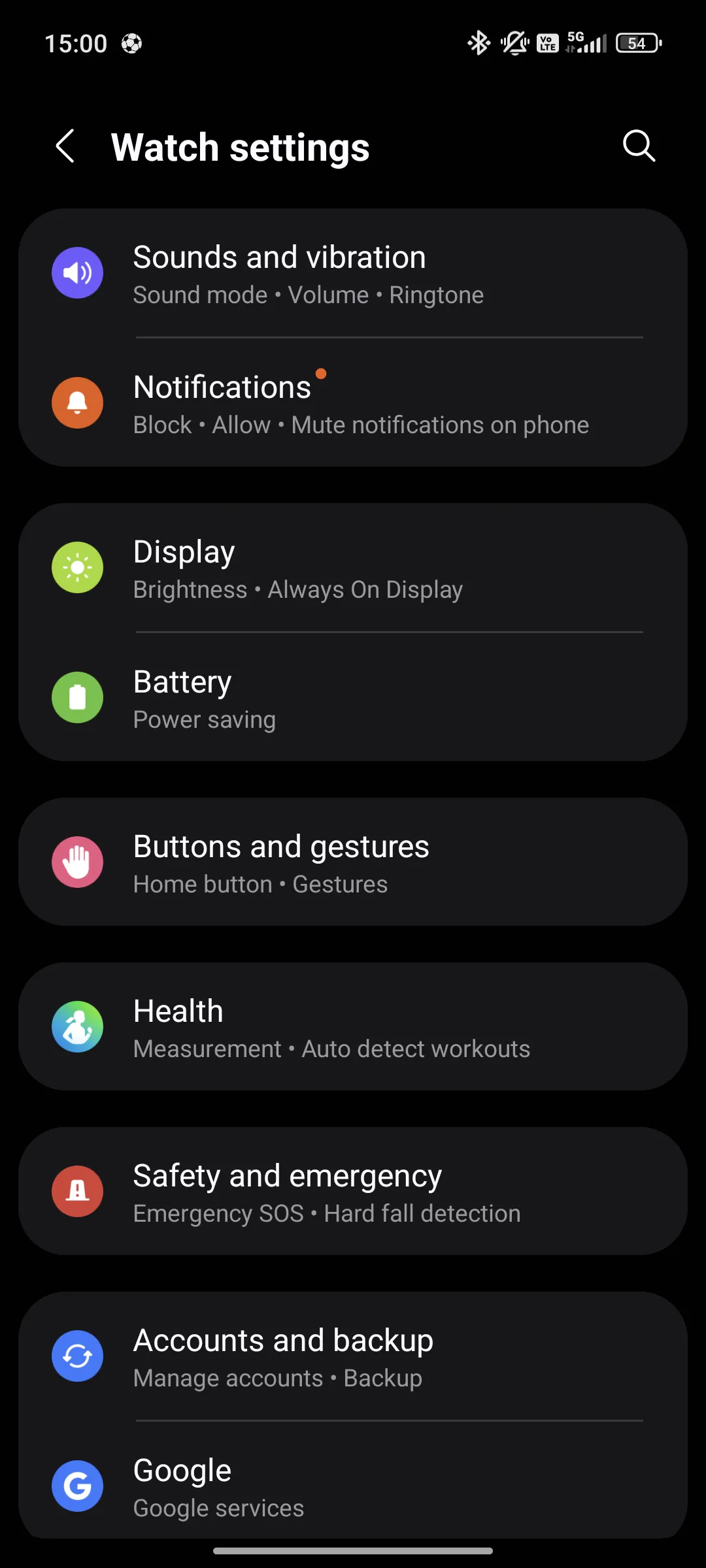Open the search icon
The image size is (706, 1568).
point(639,146)
